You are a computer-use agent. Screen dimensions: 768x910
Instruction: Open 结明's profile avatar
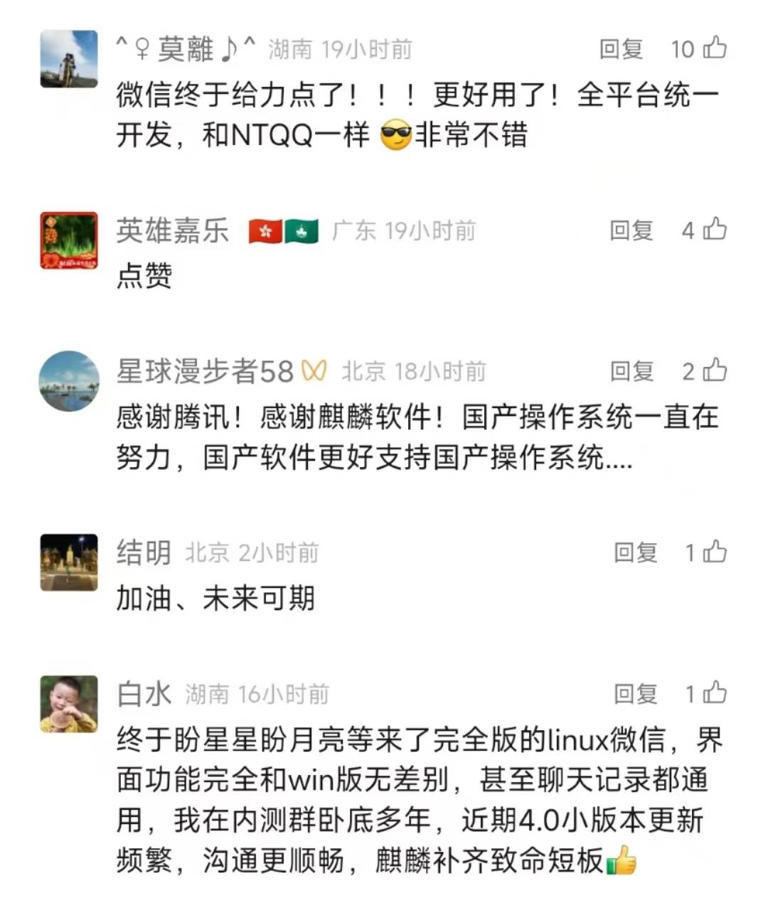point(69,562)
